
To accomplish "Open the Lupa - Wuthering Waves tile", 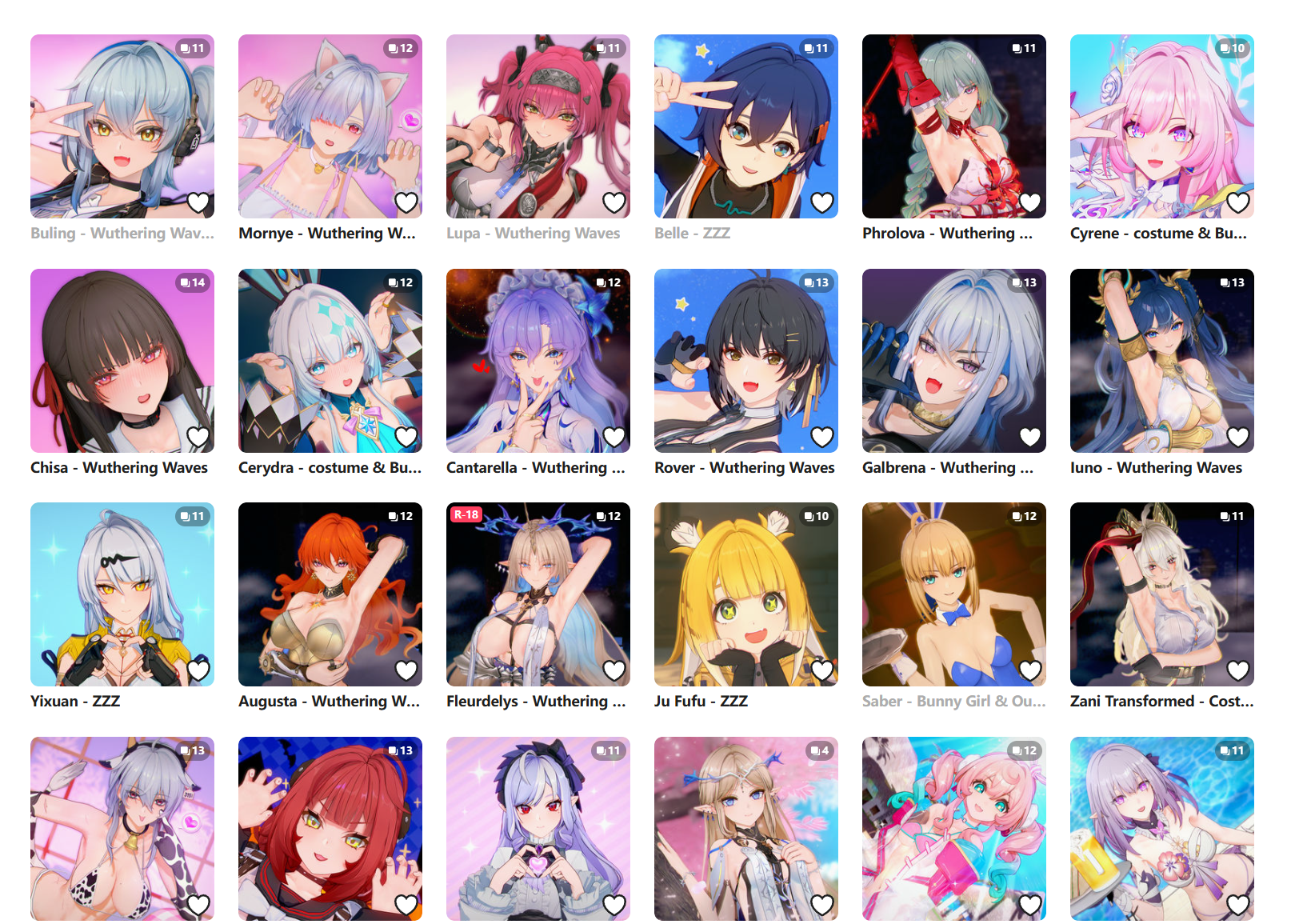I will coord(538,126).
